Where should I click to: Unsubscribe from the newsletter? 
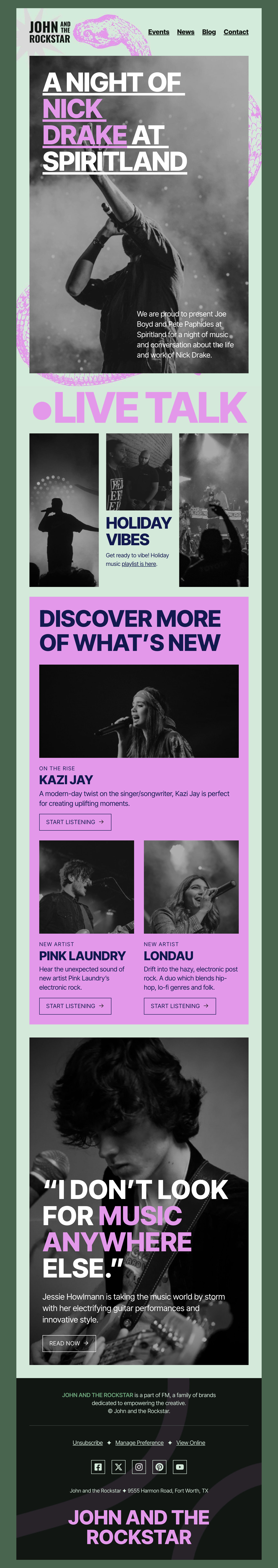pyautogui.click(x=88, y=1443)
